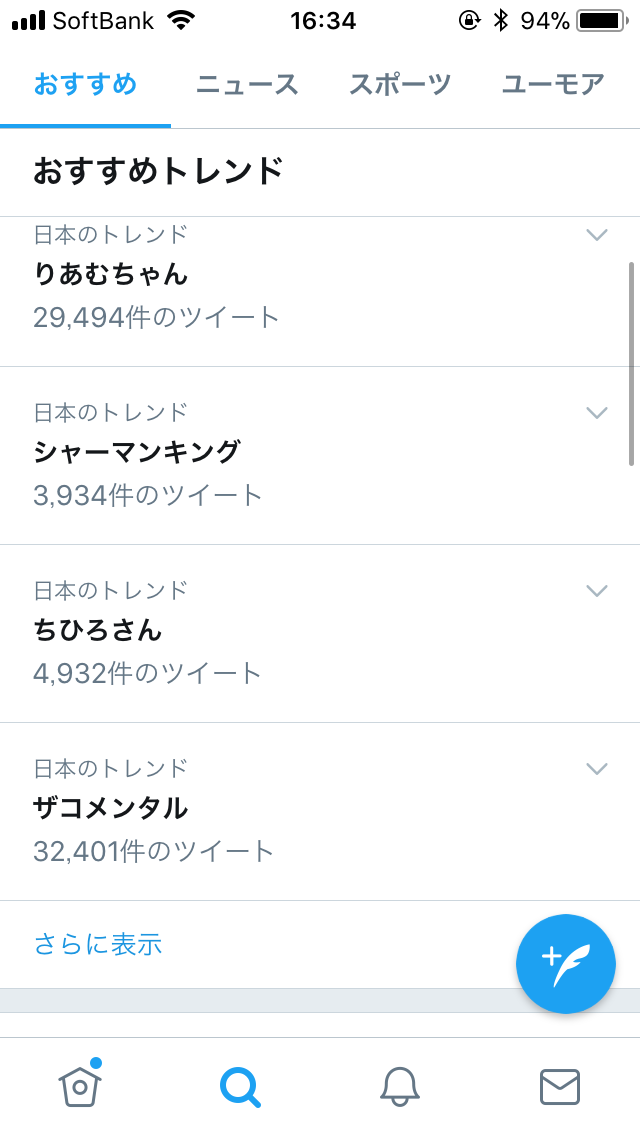View tweets about ちひろさん
640x1136 pixels.
click(98, 630)
